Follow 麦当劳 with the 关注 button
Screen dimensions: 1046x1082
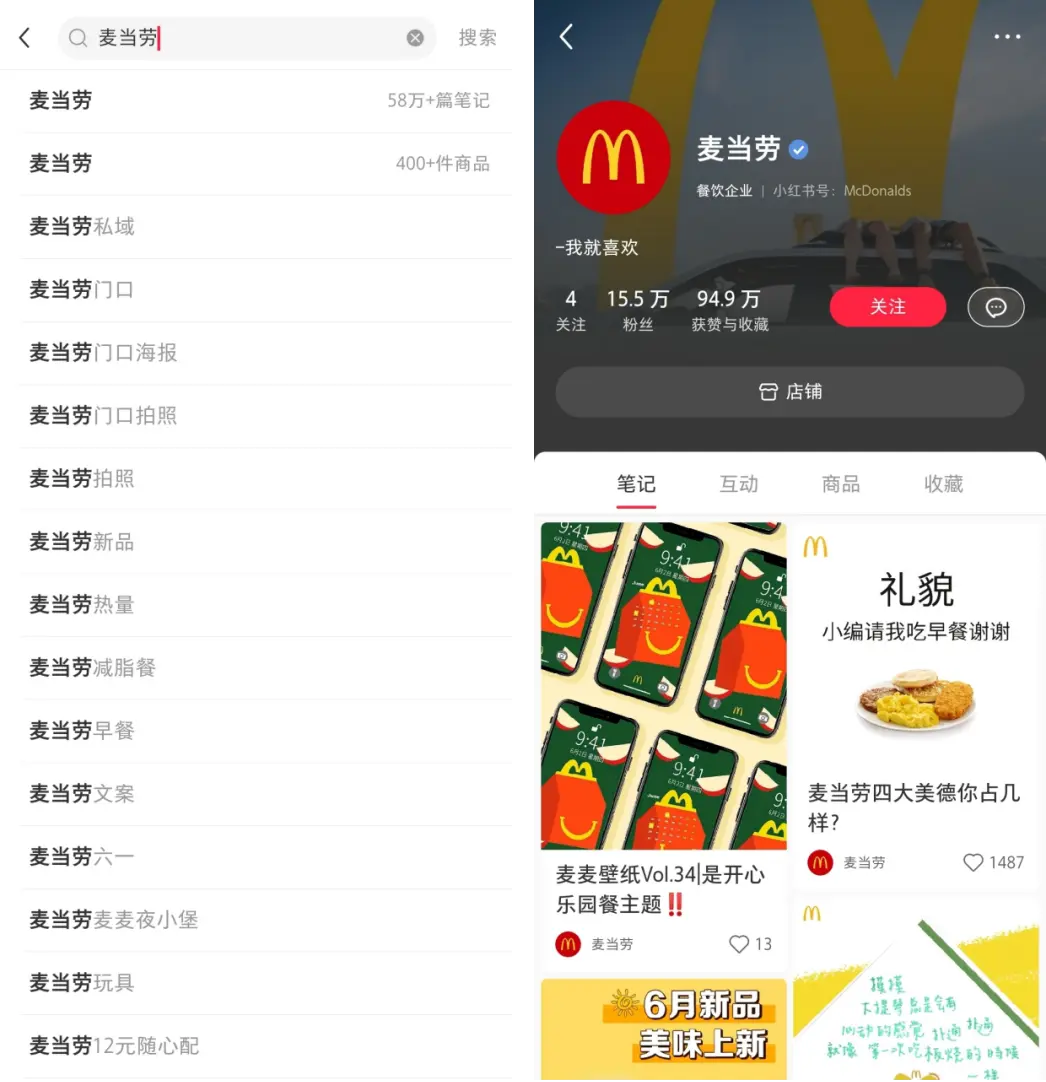887,307
